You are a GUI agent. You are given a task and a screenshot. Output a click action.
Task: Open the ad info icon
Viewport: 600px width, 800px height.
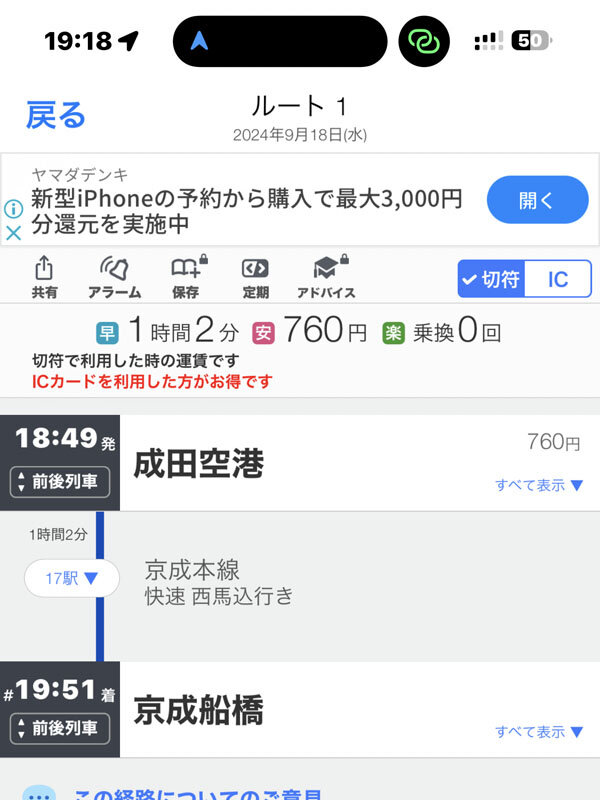click(14, 209)
